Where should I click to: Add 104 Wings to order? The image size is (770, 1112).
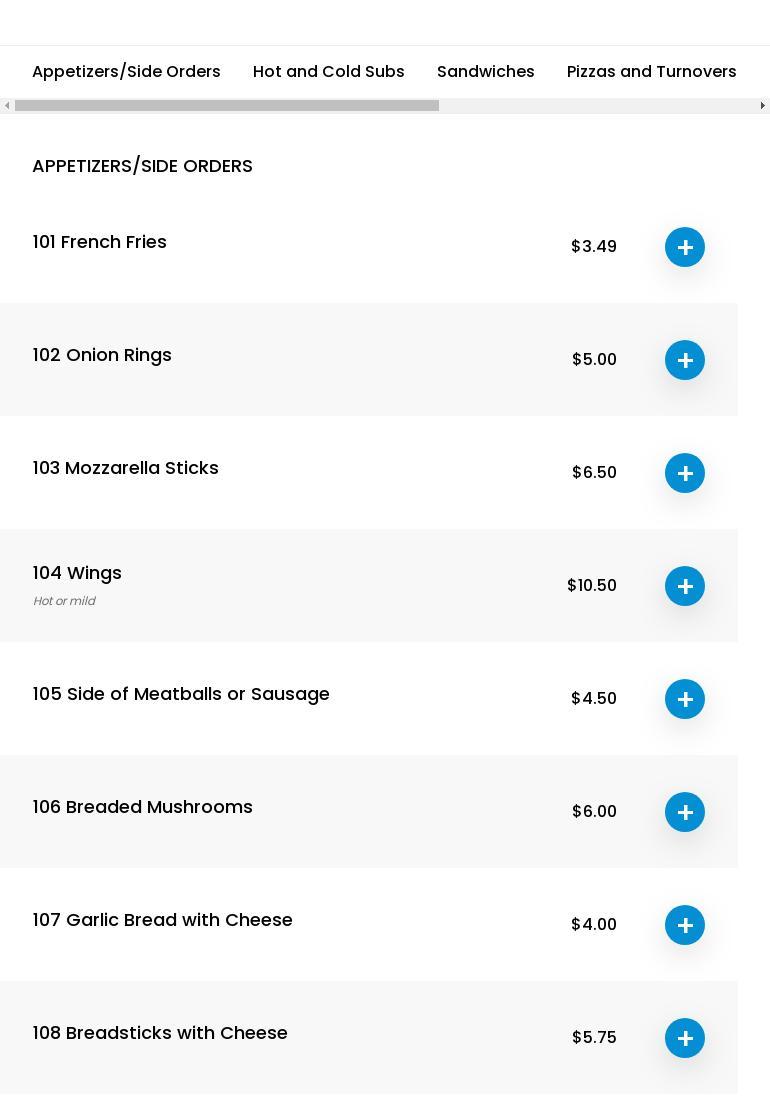[685, 586]
